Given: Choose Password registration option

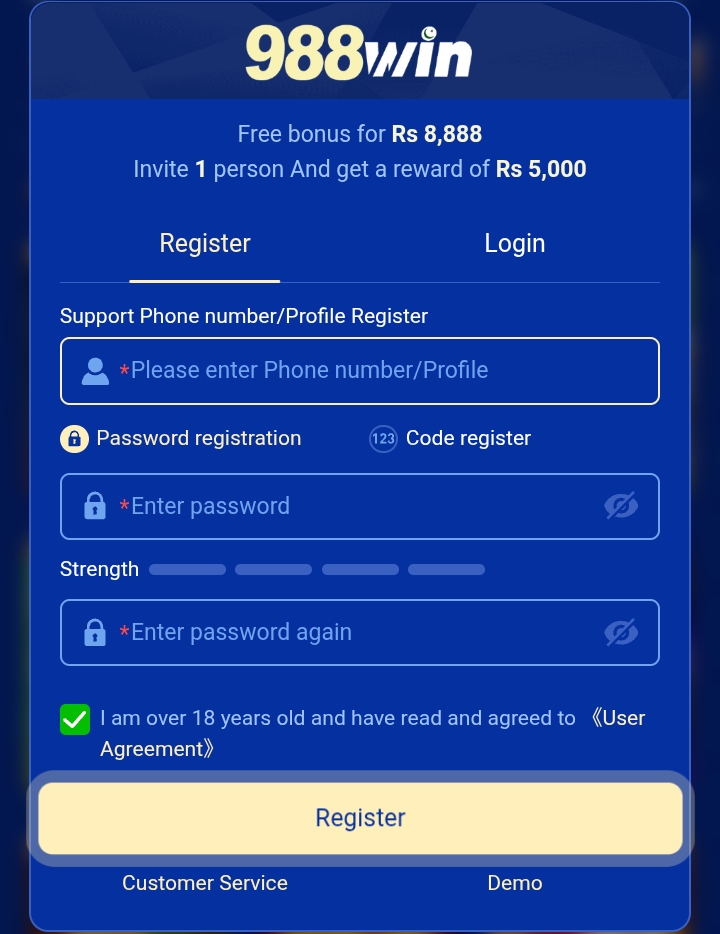Looking at the screenshot, I should (182, 439).
